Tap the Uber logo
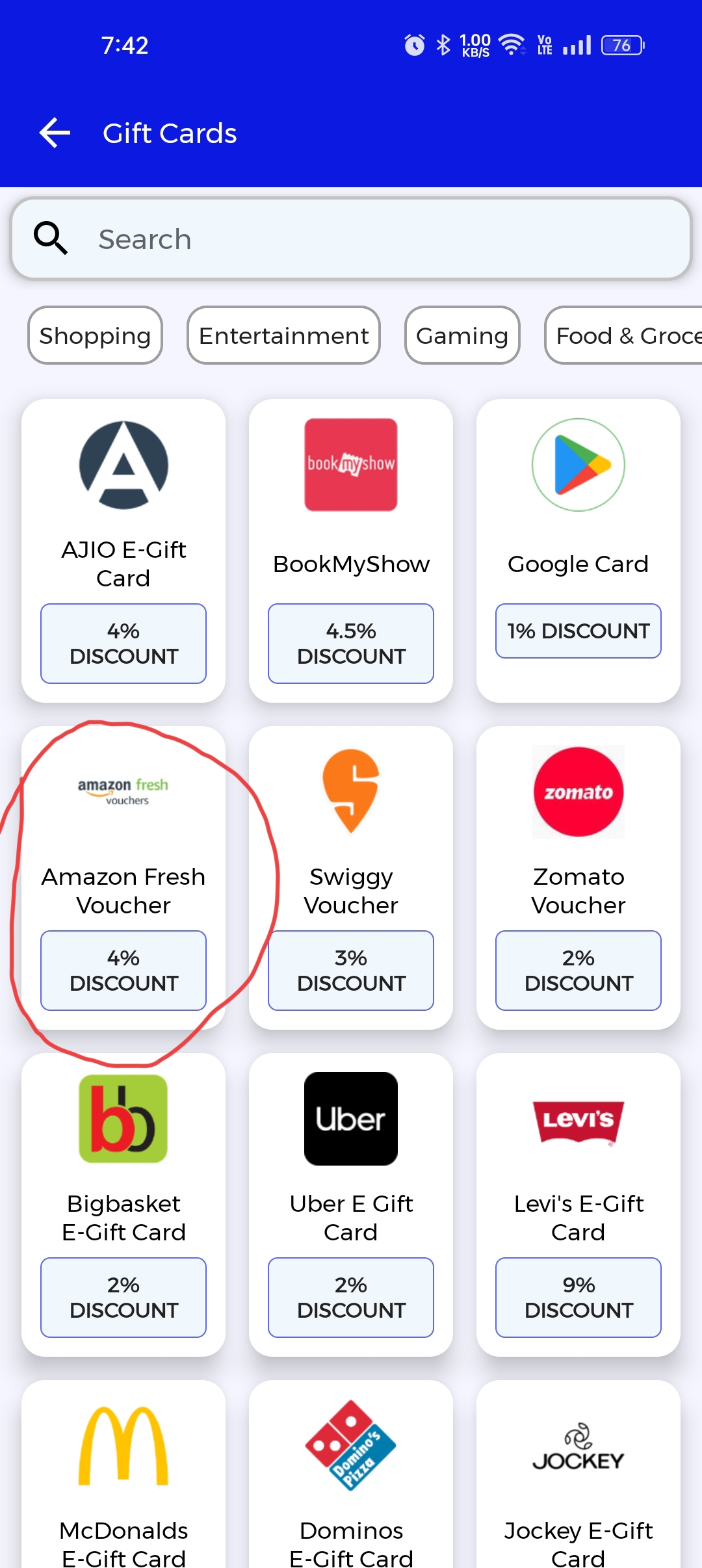702x1568 pixels. pyautogui.click(x=350, y=1118)
